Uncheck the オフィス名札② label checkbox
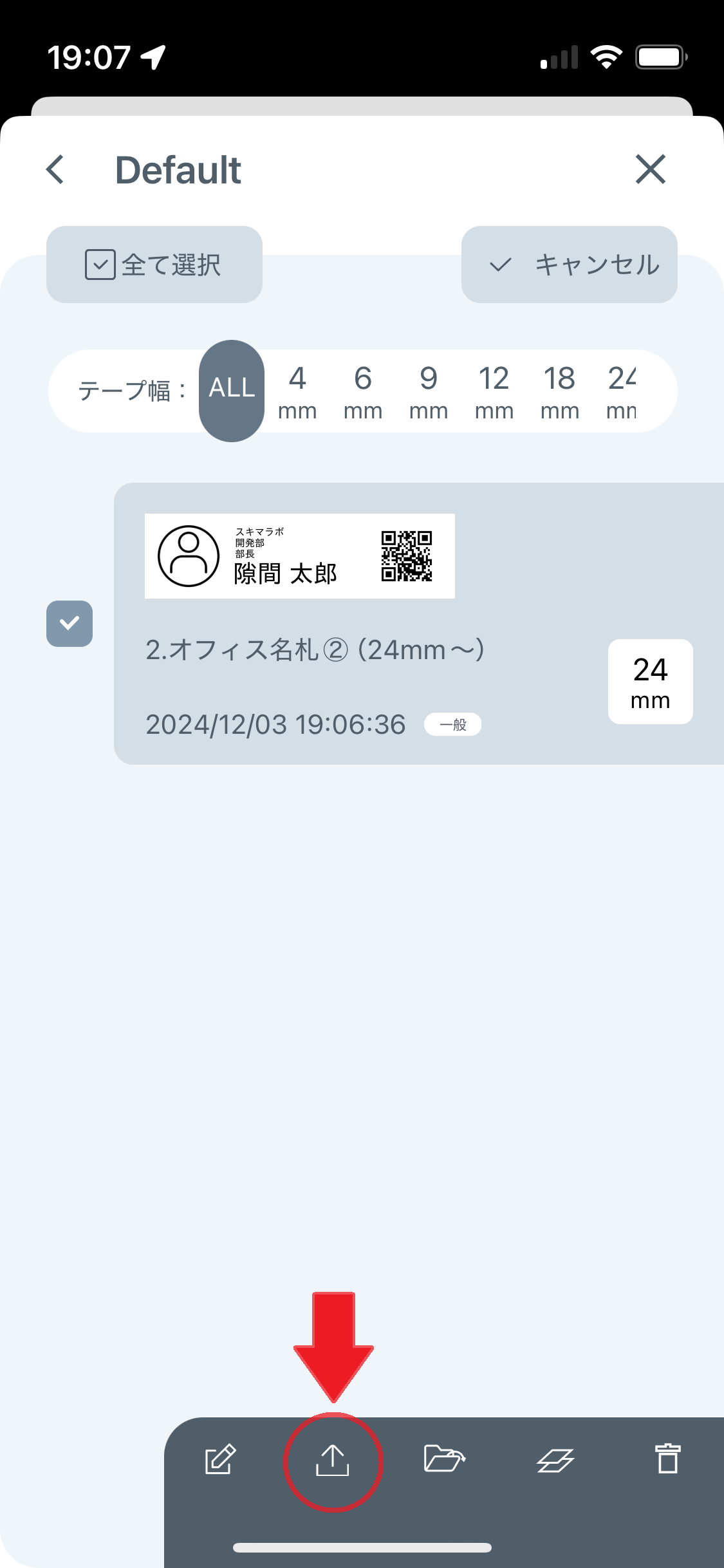This screenshot has height=1568, width=724. tap(70, 624)
